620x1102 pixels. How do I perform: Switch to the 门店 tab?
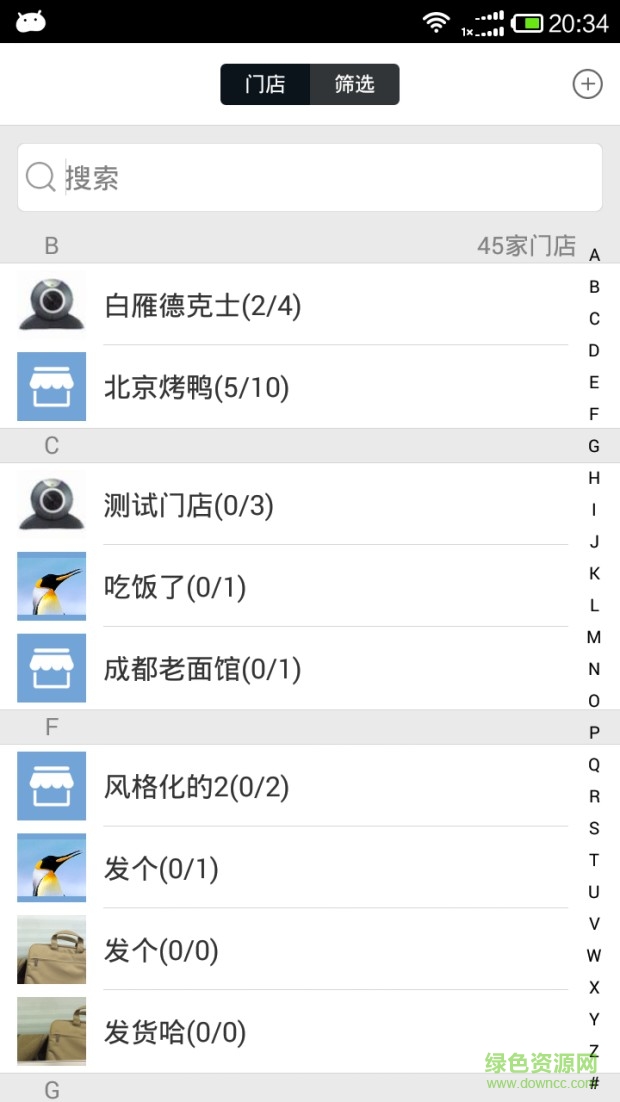click(x=265, y=84)
